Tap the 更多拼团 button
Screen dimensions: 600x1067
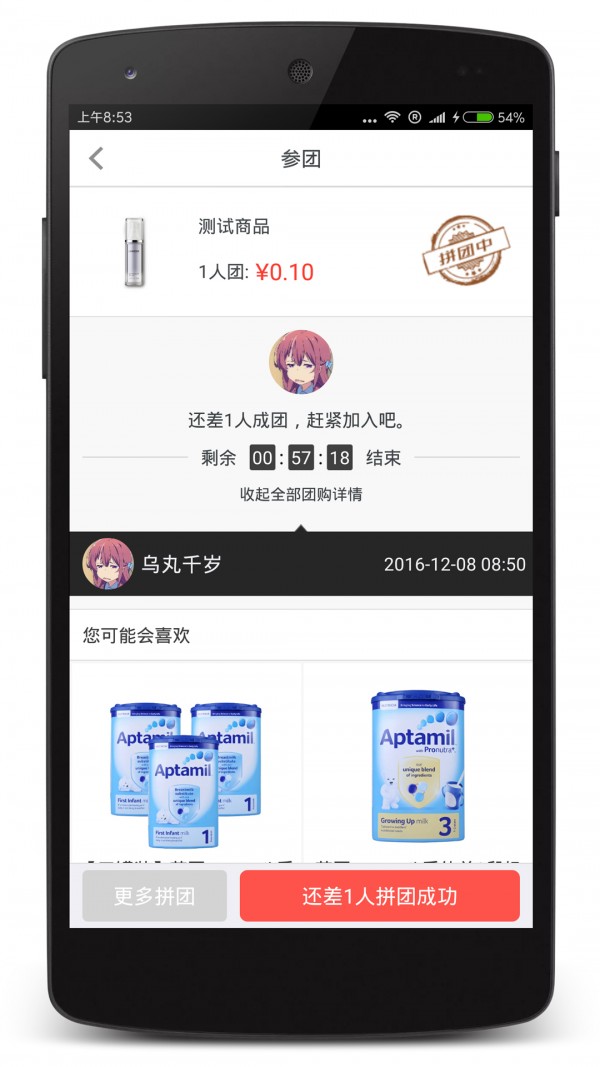154,896
